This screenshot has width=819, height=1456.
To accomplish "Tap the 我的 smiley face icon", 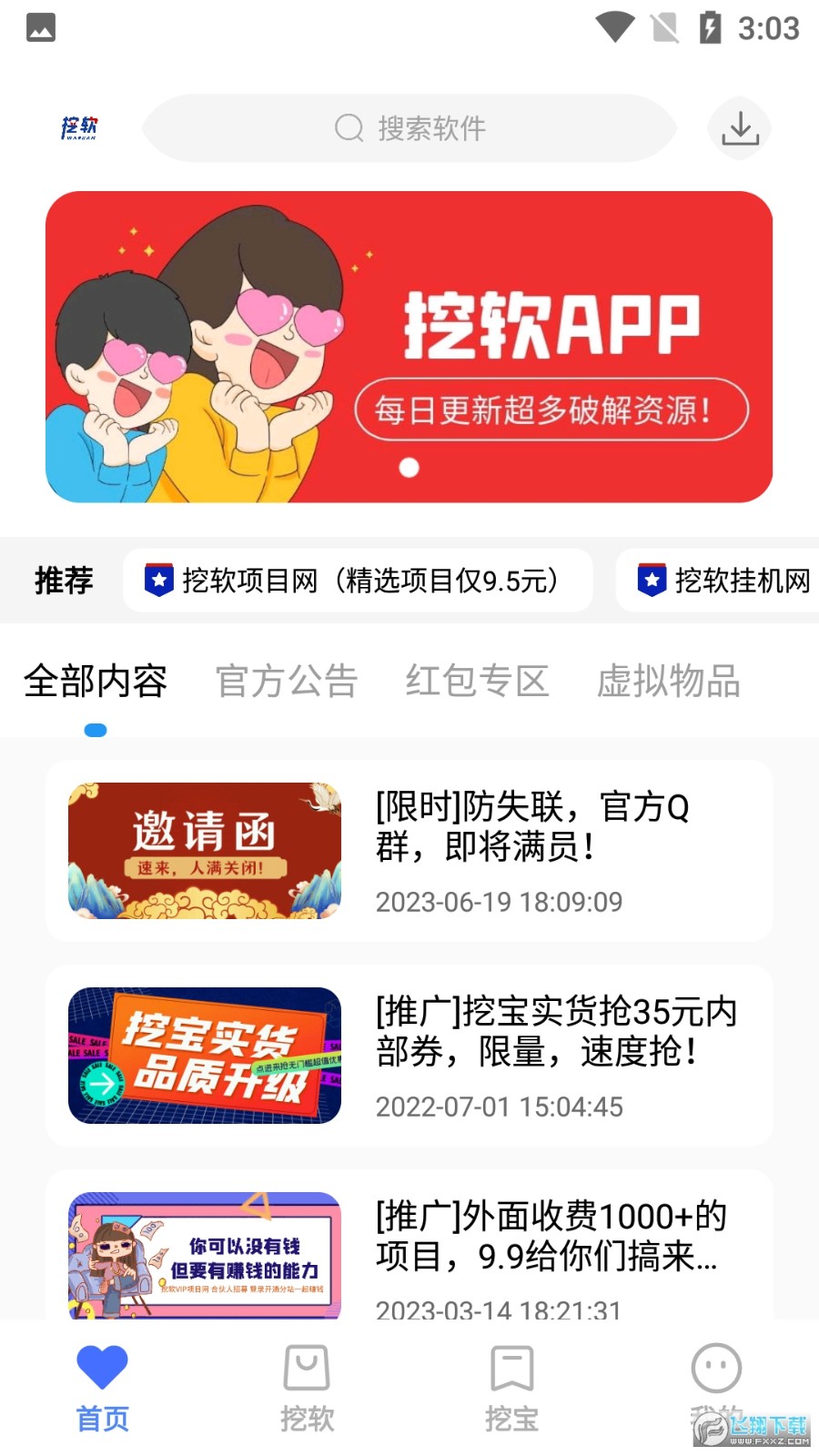I will coord(716,1365).
